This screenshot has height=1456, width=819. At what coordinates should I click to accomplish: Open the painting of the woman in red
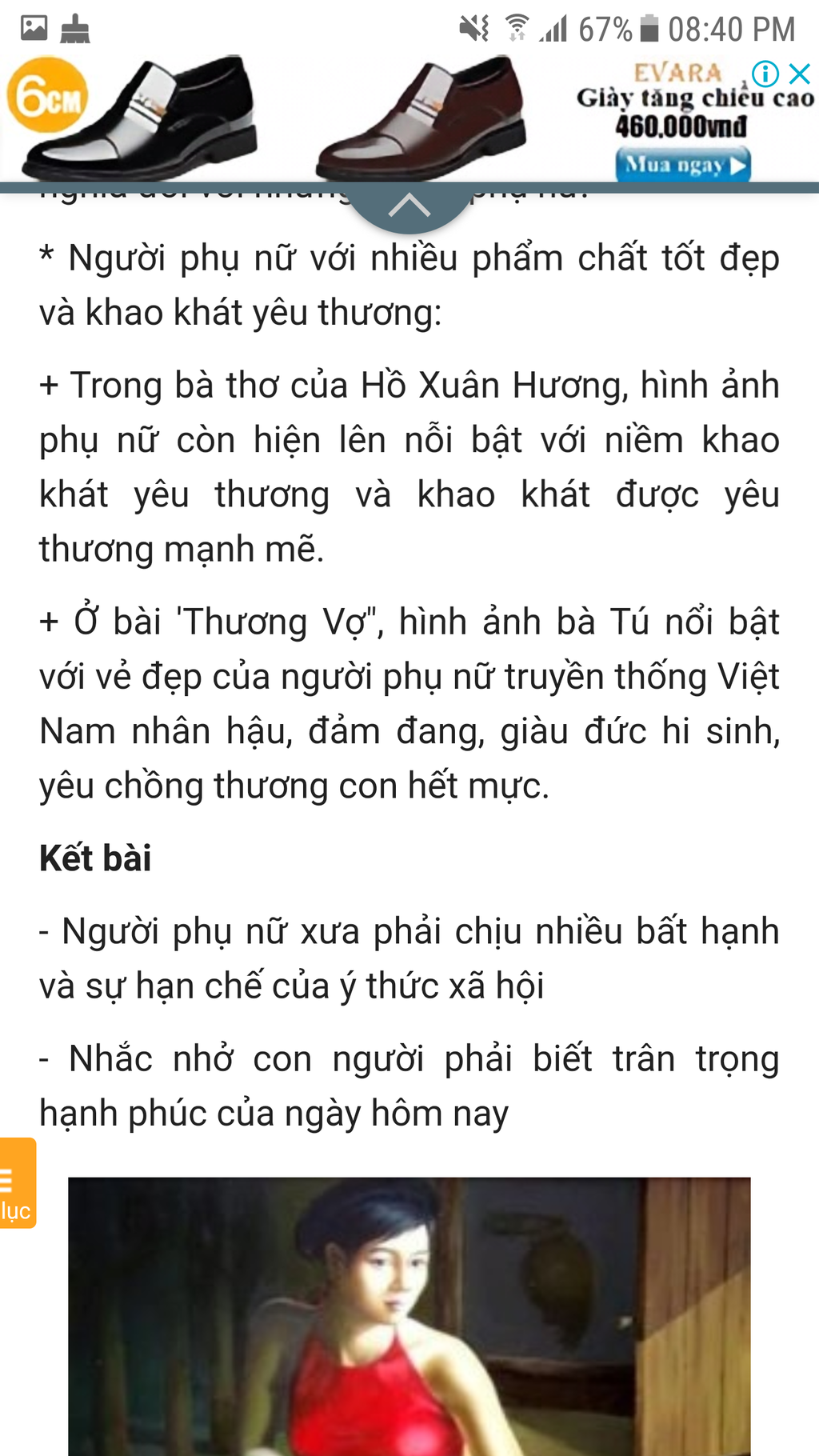pos(409,1316)
